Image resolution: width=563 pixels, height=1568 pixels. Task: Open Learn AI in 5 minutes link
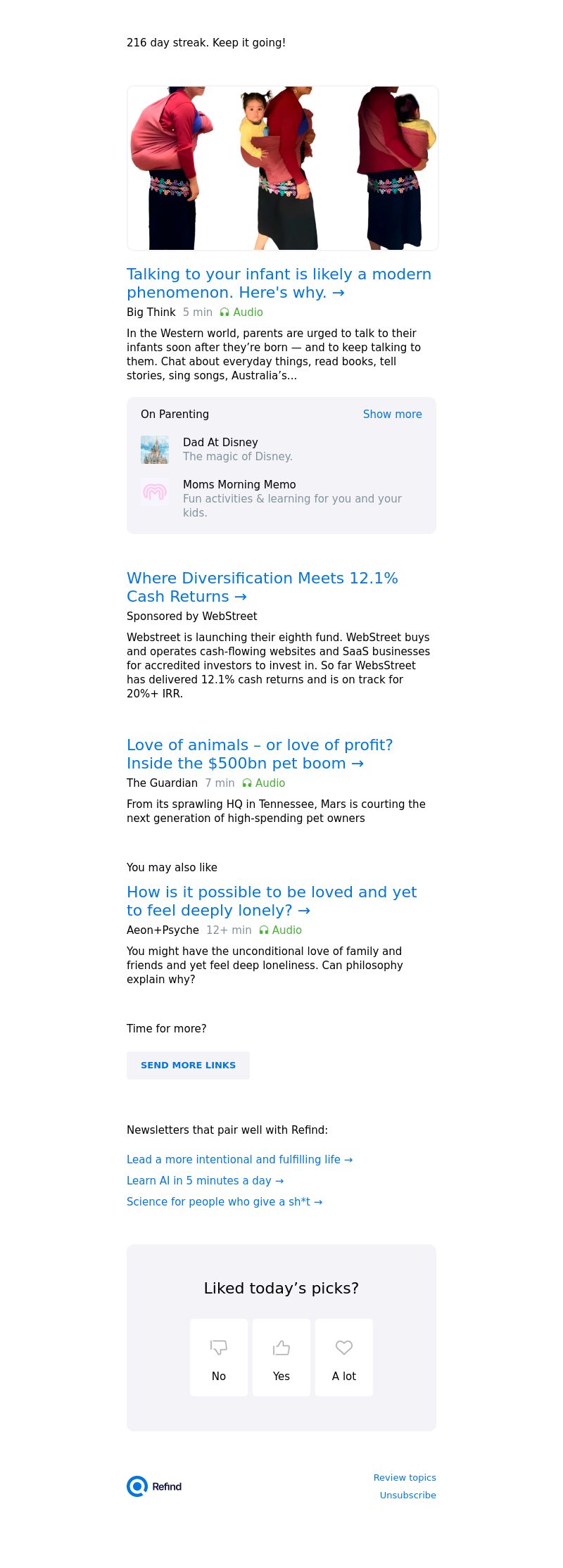click(x=205, y=1180)
